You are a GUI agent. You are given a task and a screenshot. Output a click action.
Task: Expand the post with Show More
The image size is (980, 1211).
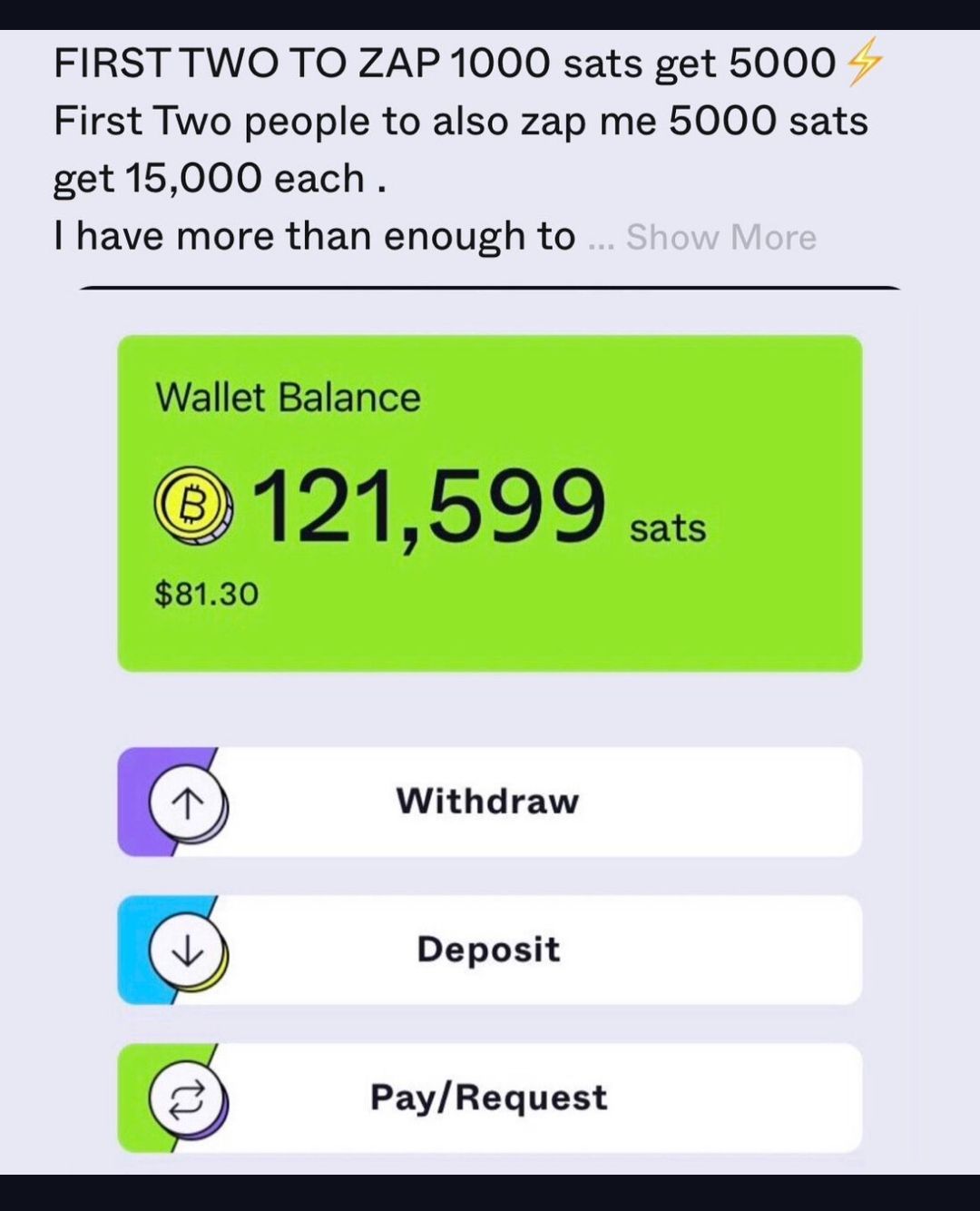720,238
